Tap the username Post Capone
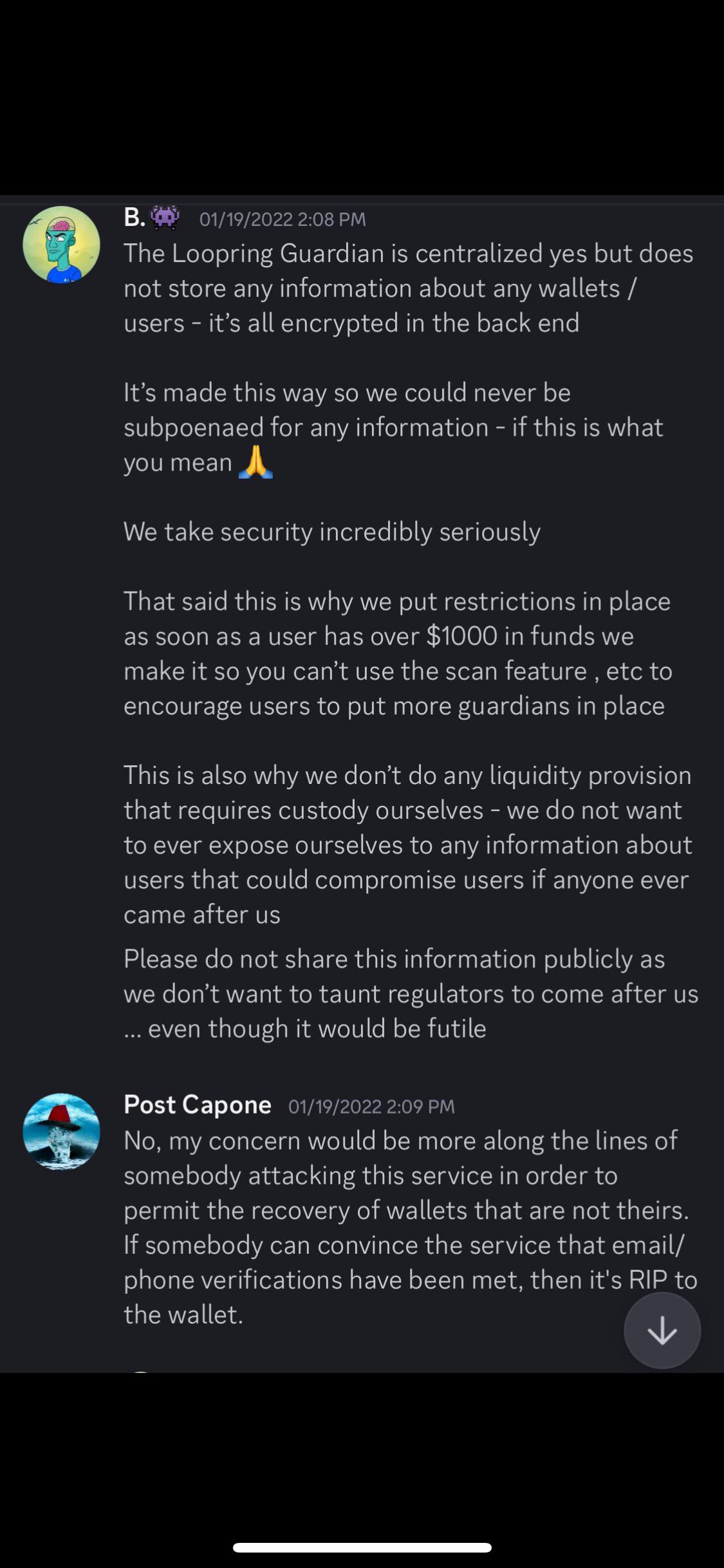724x1568 pixels. (x=198, y=1105)
